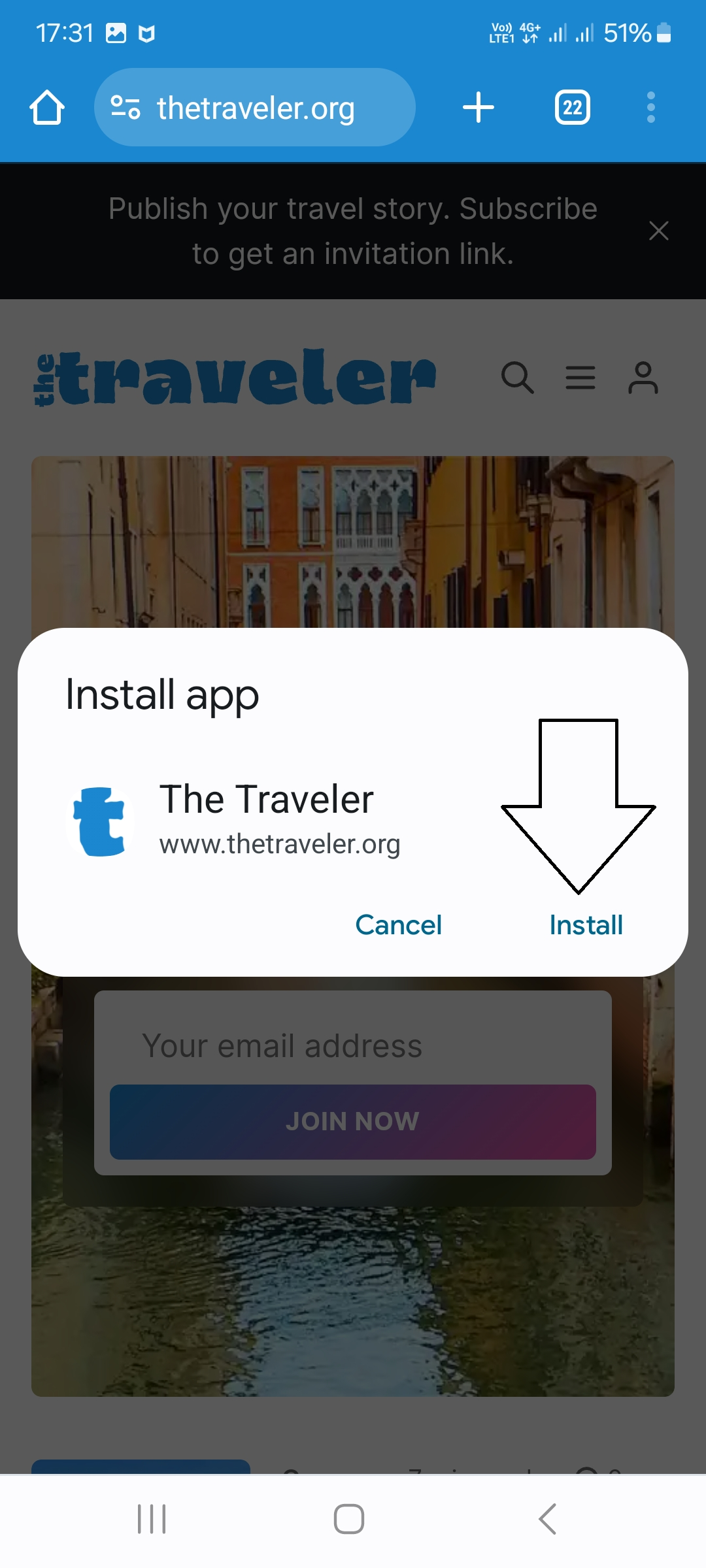
Task: Open the user account icon
Action: (x=643, y=378)
